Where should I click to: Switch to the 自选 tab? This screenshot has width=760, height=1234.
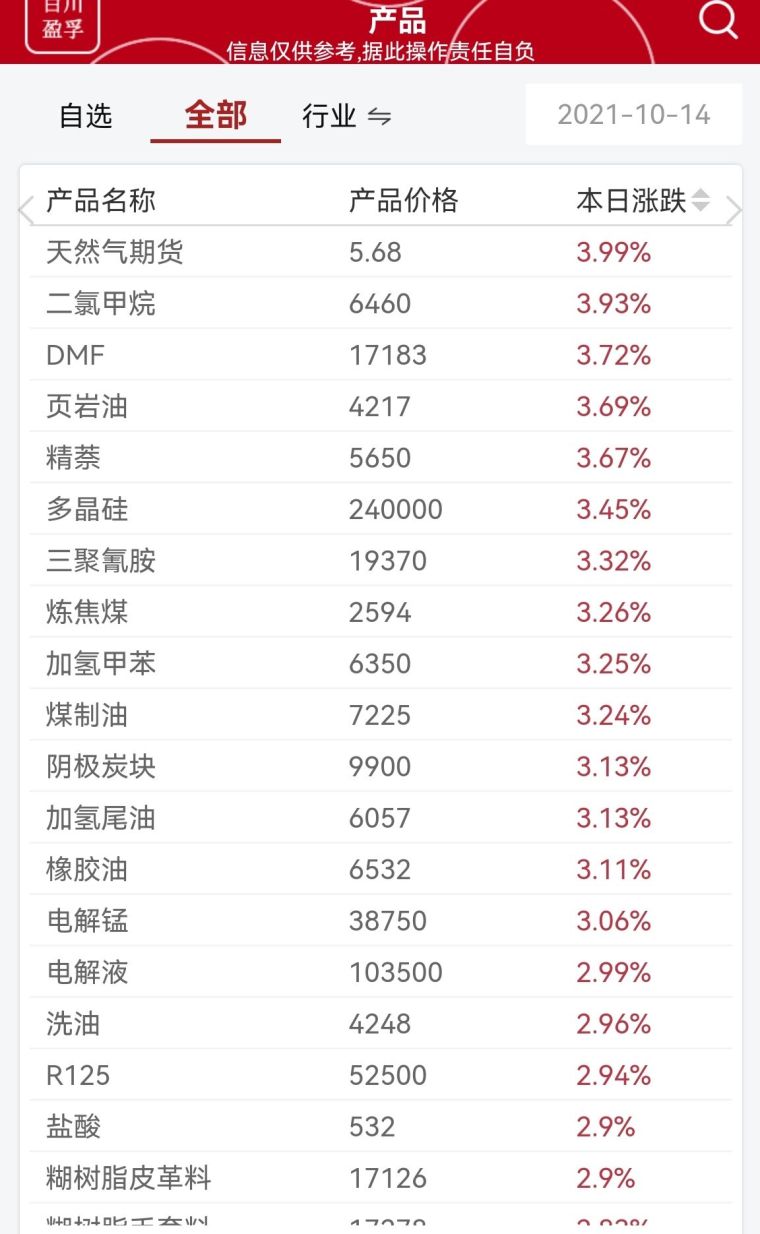pos(86,116)
